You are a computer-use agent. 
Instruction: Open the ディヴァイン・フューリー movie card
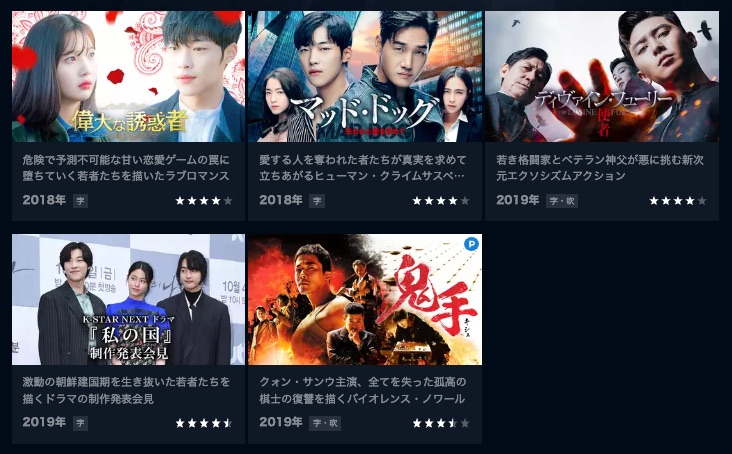click(x=601, y=77)
